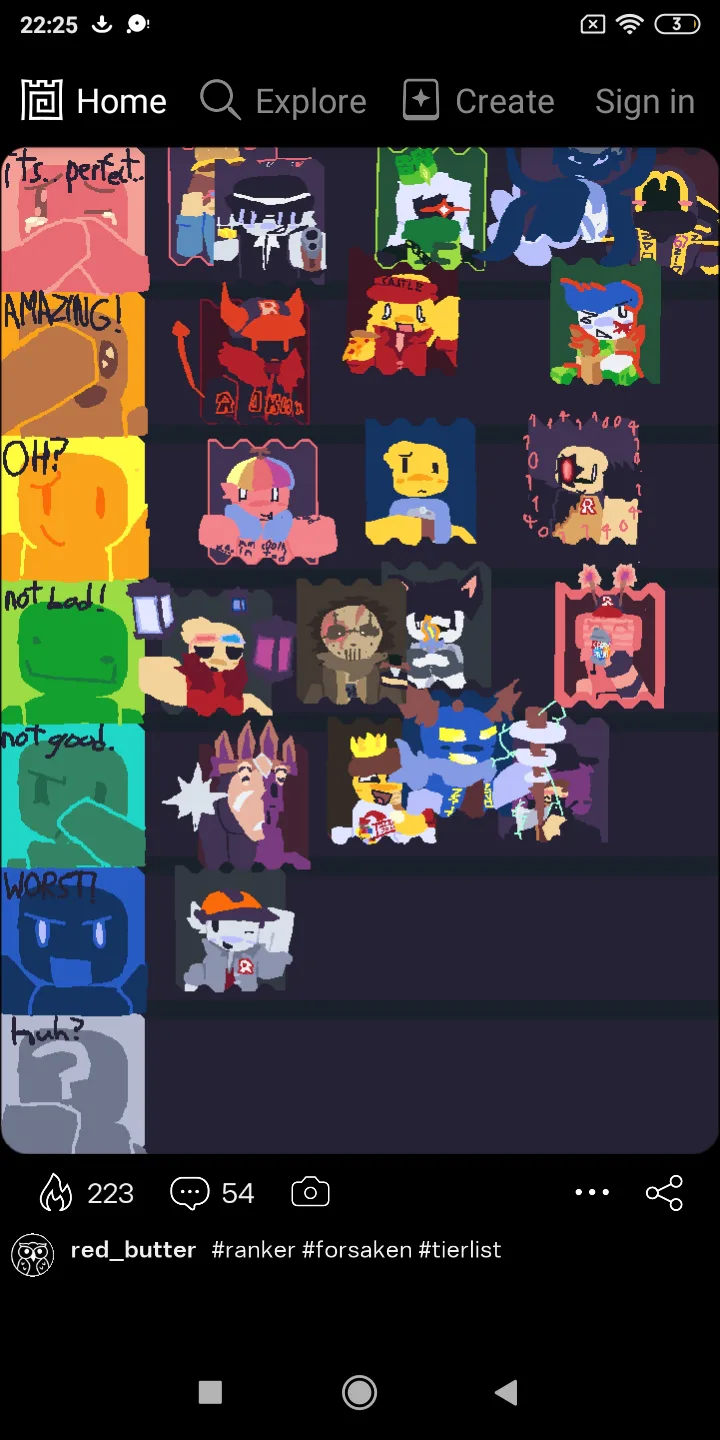Image resolution: width=720 pixels, height=1440 pixels.
Task: Share this tier list post
Action: (x=664, y=1192)
